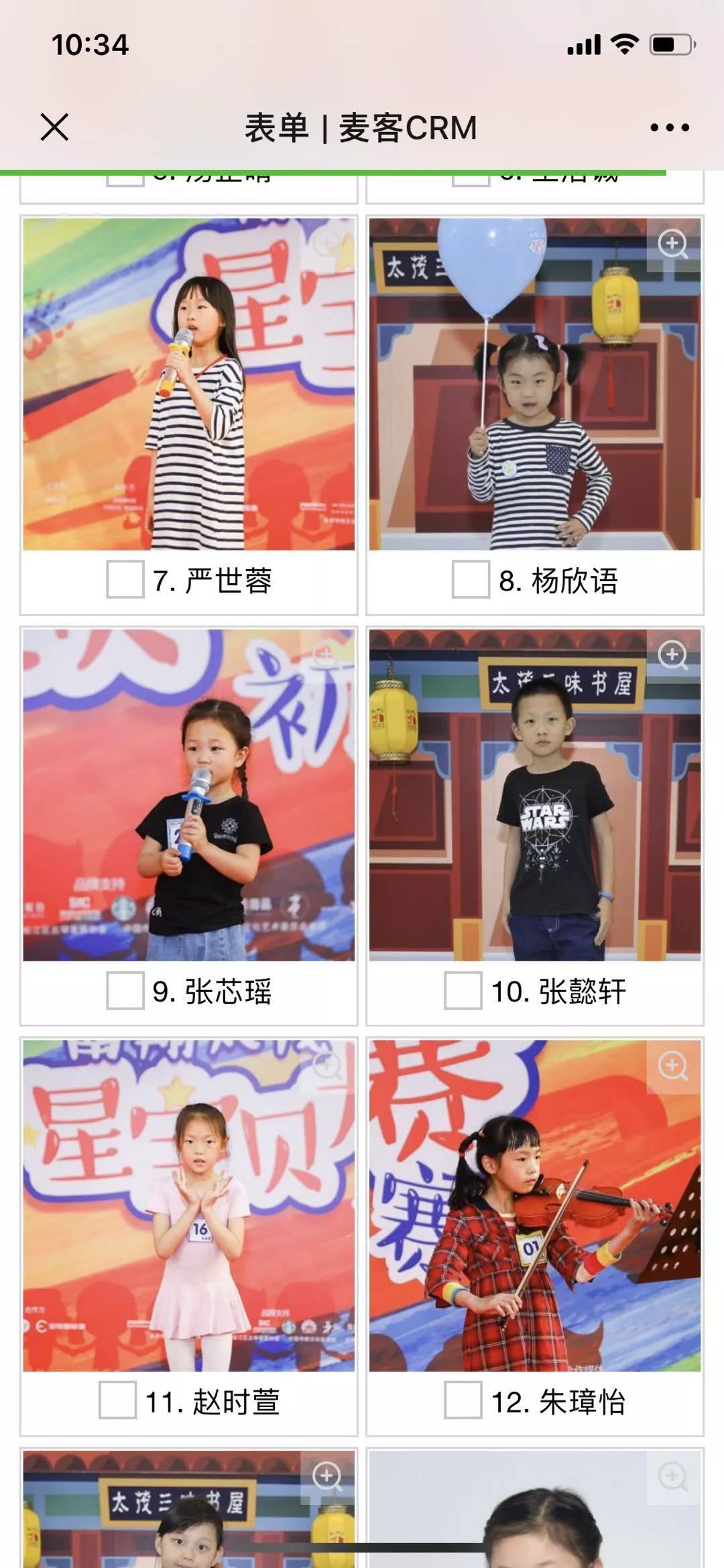The width and height of the screenshot is (724, 1568).
Task: Enlarge 严世蓉's photo using zoom icon
Action: click(327, 245)
